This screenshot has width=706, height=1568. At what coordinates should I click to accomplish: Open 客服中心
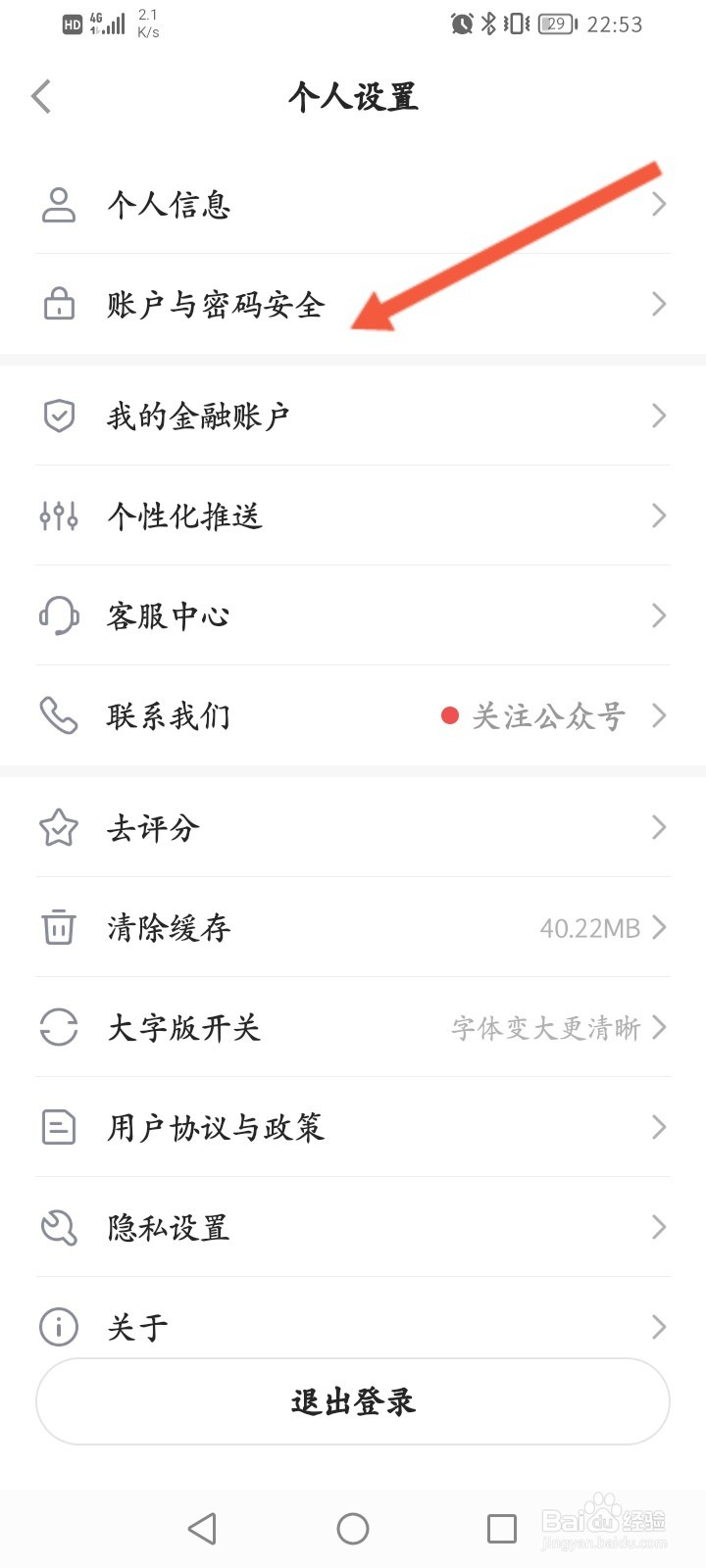coord(353,616)
